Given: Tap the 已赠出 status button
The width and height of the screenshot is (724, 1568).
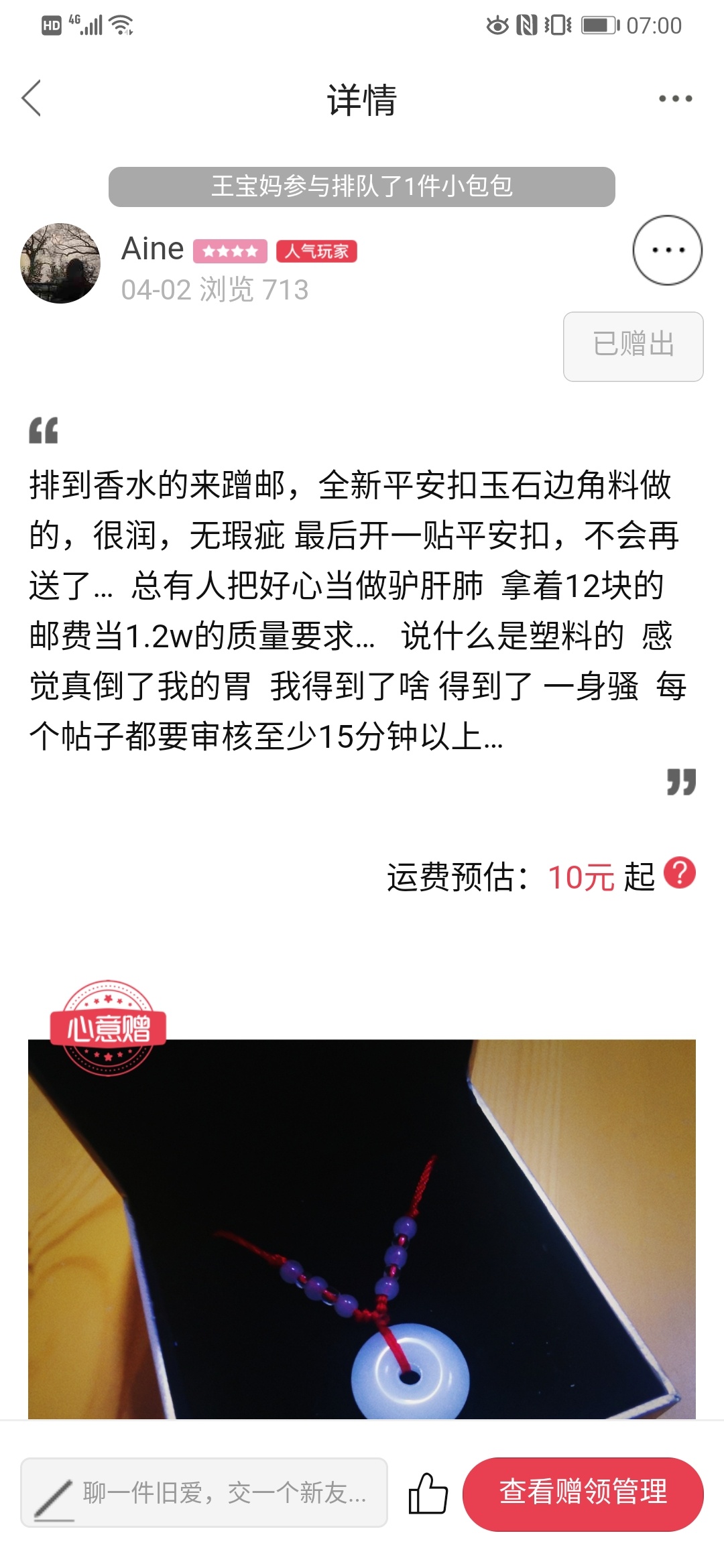Looking at the screenshot, I should click(x=633, y=346).
